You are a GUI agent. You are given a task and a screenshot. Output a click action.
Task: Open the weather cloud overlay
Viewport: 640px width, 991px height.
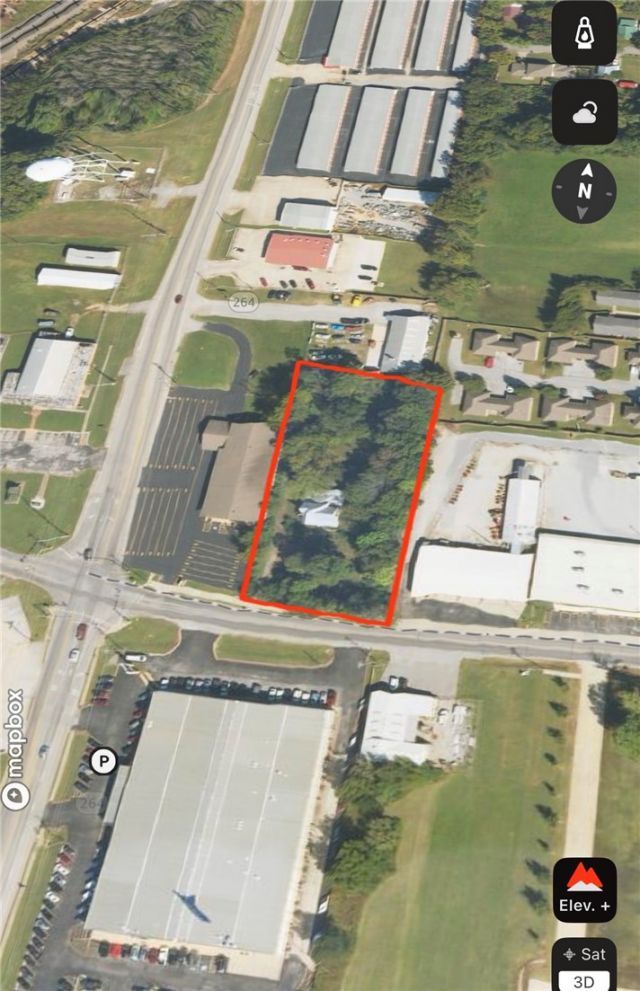[584, 112]
